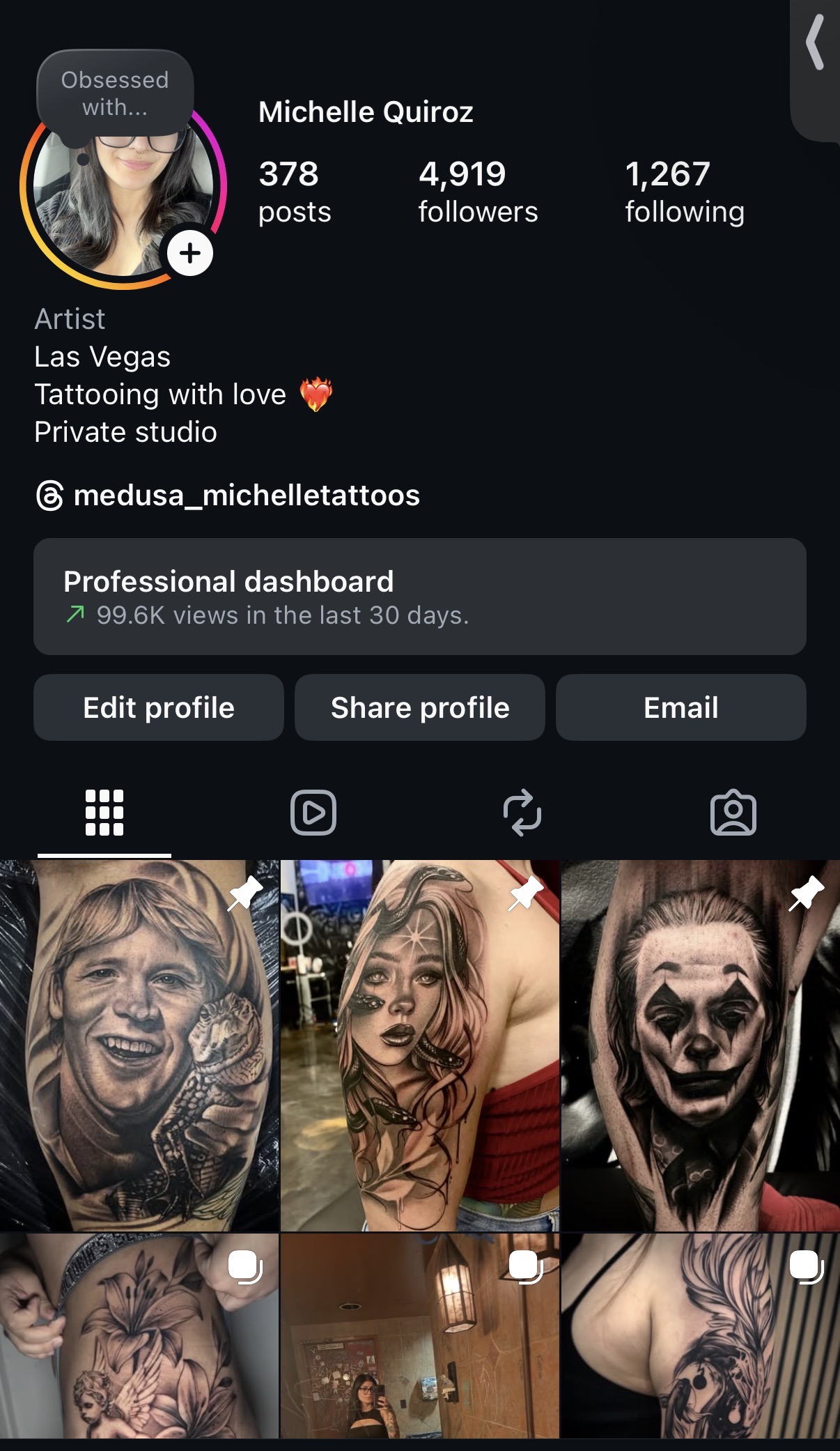Open the 378 posts count
Screen dimensions: 840x1451
[294, 192]
